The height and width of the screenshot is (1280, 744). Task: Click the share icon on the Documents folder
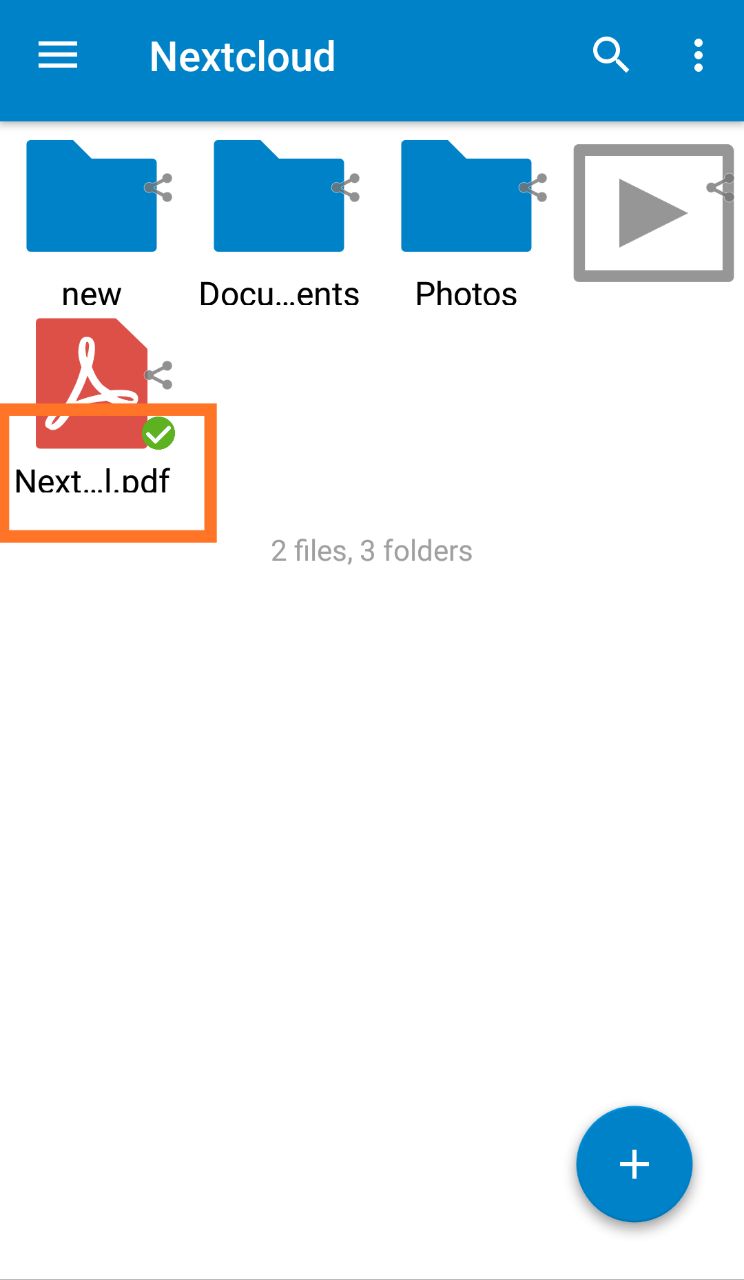point(344,188)
